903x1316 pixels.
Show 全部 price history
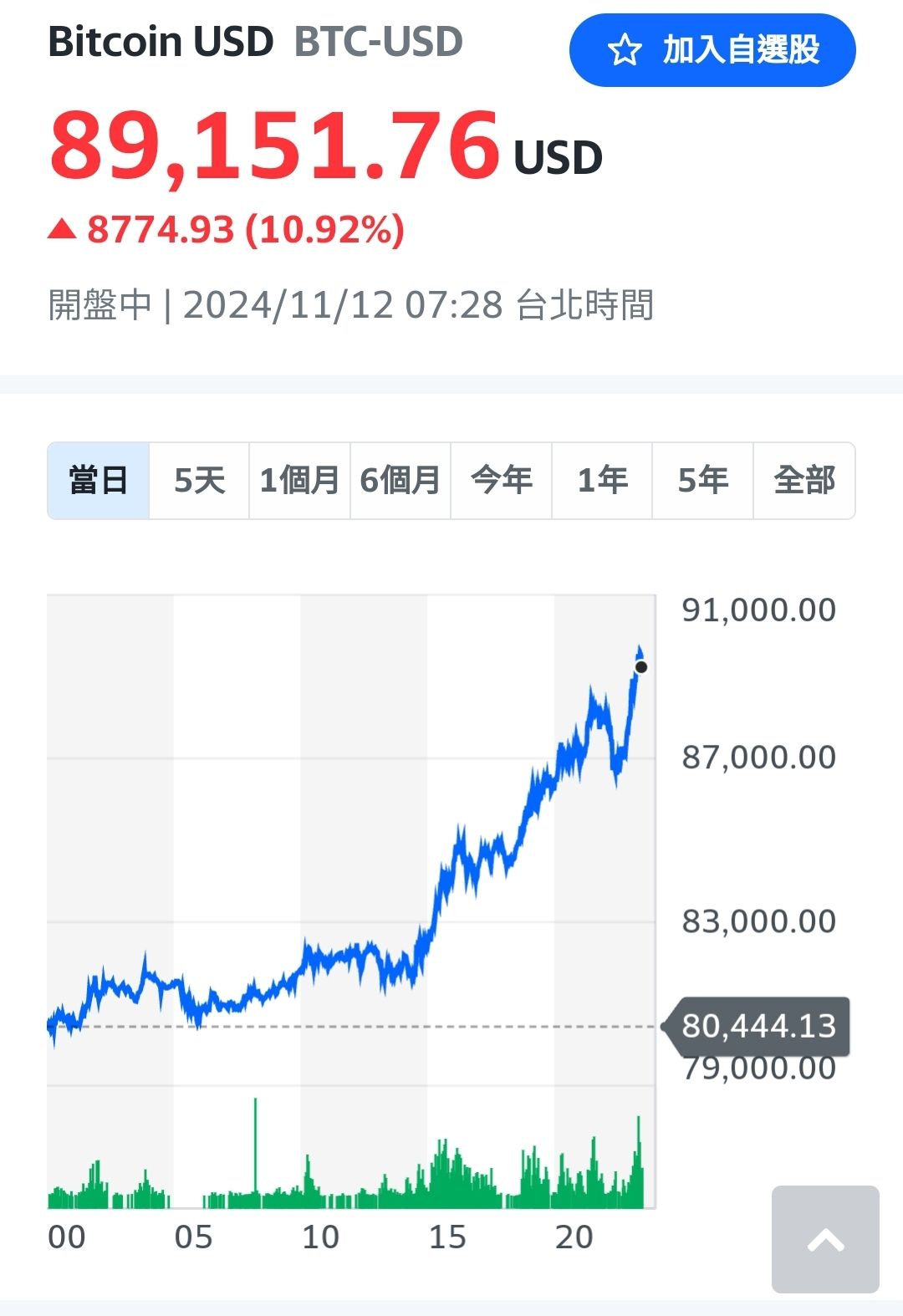(x=804, y=481)
